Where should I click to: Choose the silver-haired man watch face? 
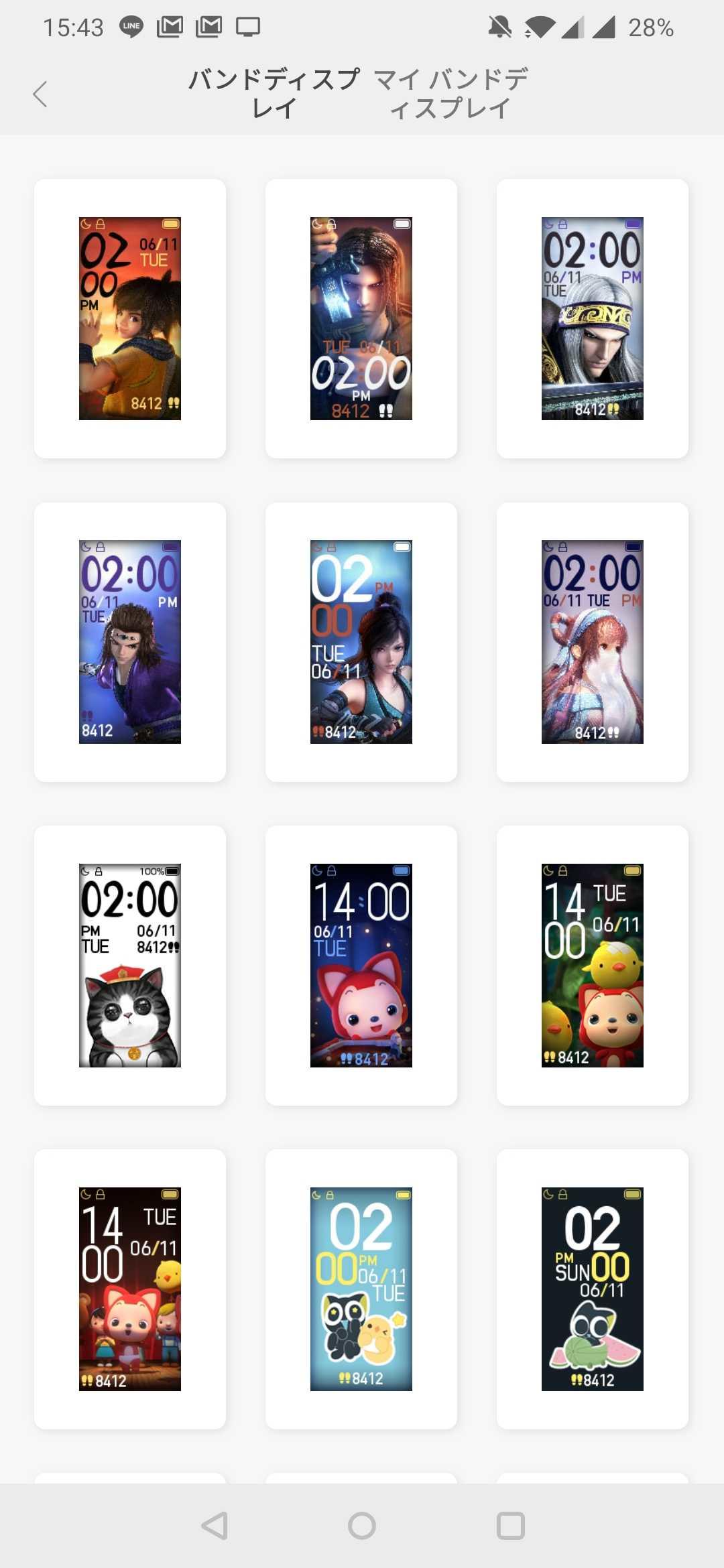(x=593, y=319)
